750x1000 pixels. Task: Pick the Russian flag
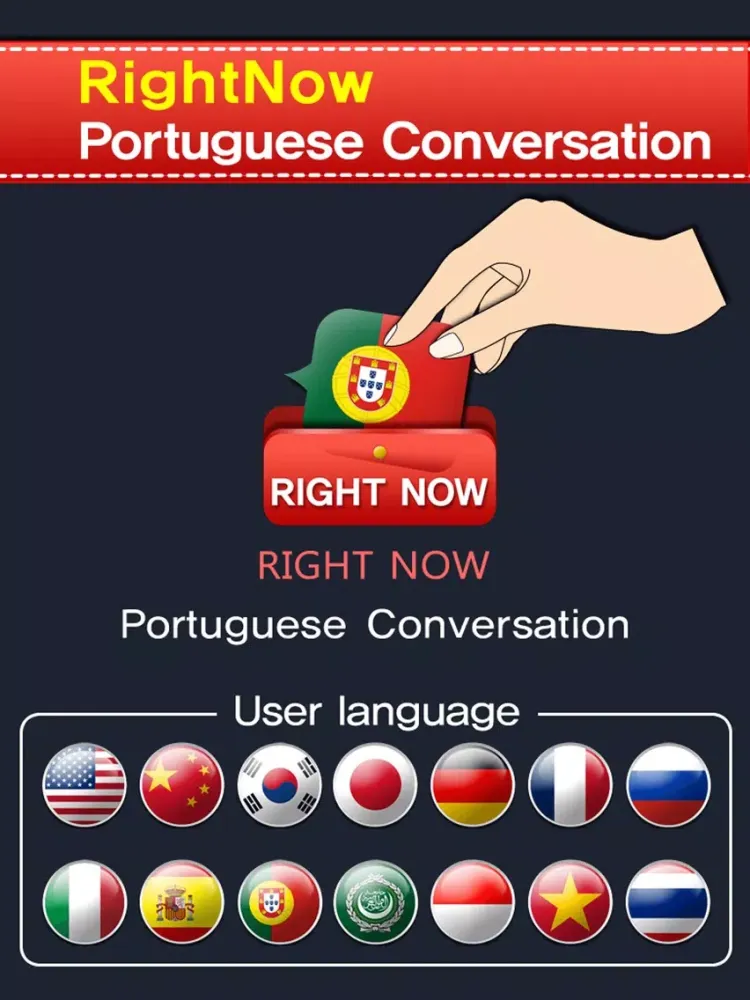[667, 783]
